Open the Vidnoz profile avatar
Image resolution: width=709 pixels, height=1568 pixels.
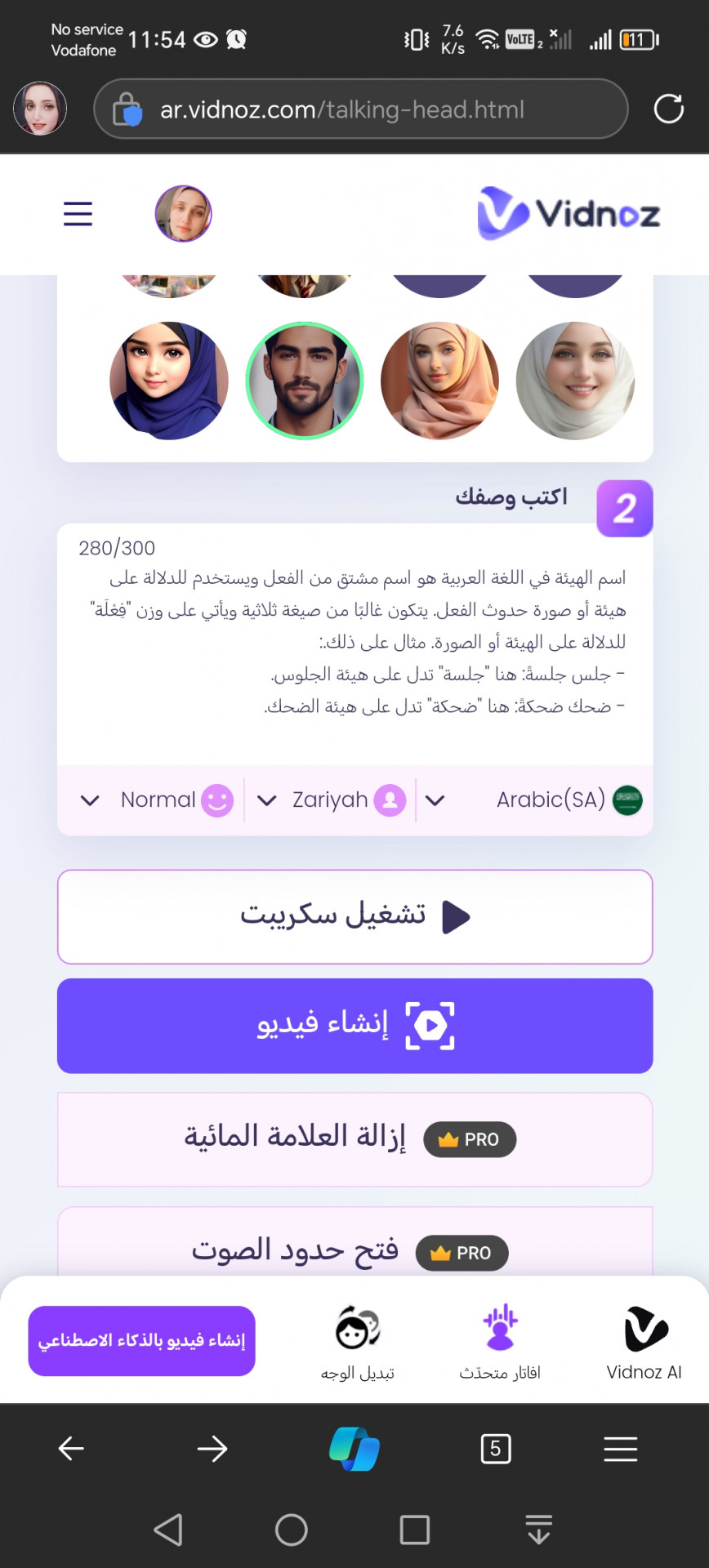pos(183,214)
